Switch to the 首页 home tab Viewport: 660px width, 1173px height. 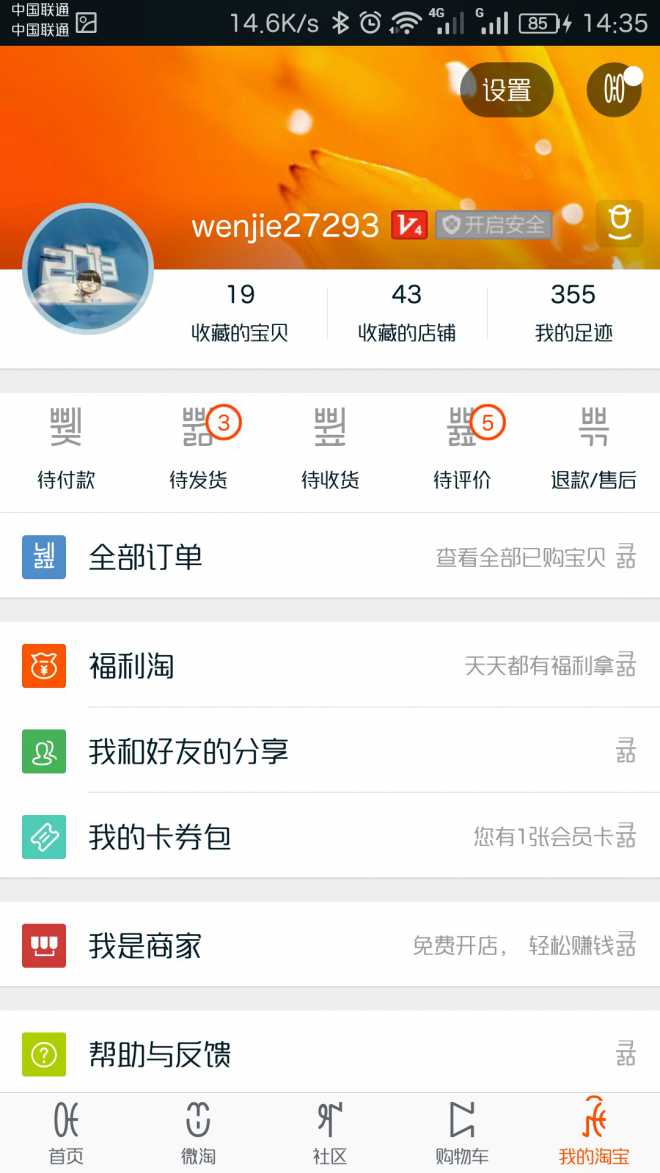[x=66, y=1133]
